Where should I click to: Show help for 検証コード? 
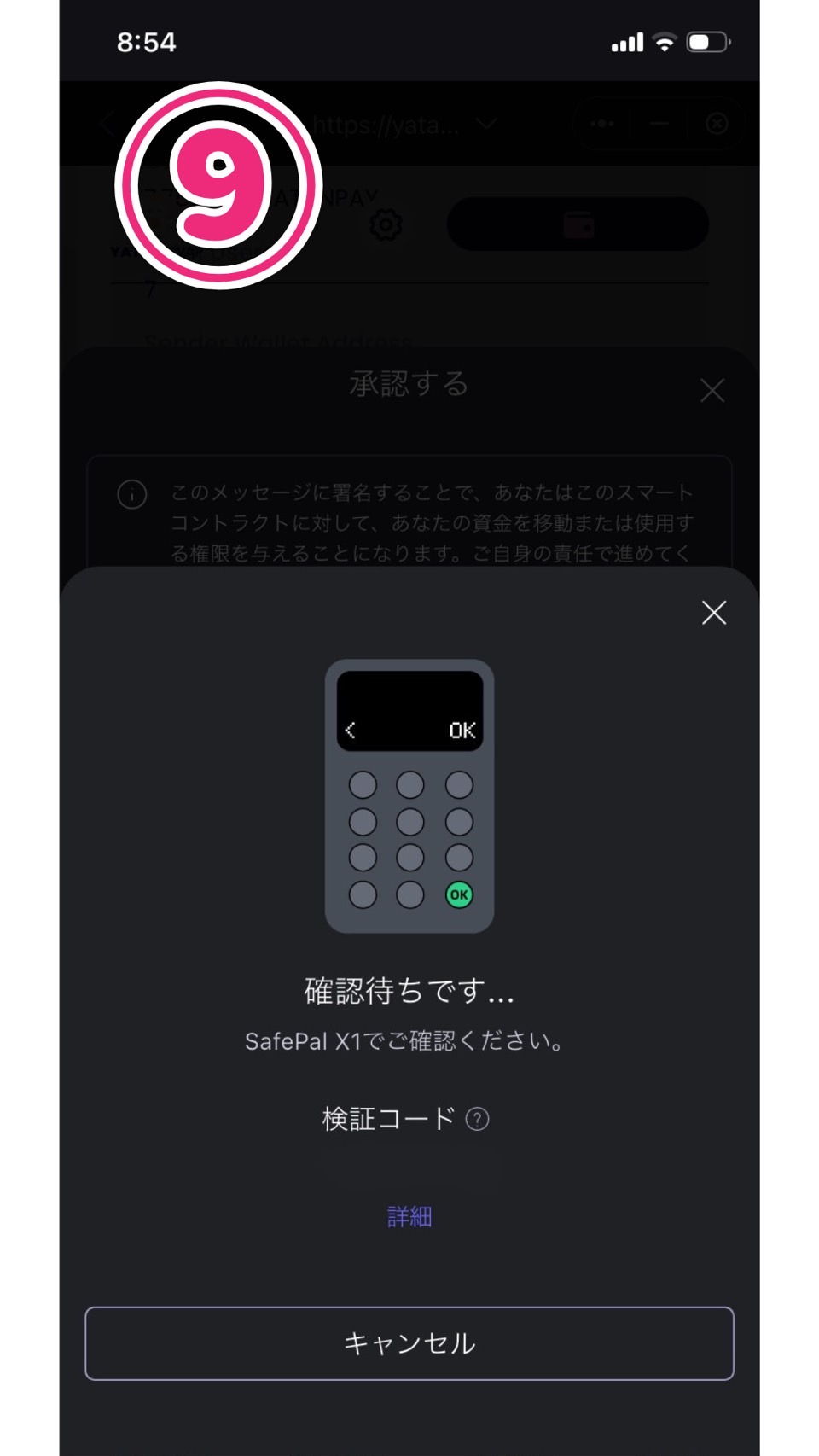coord(478,1119)
